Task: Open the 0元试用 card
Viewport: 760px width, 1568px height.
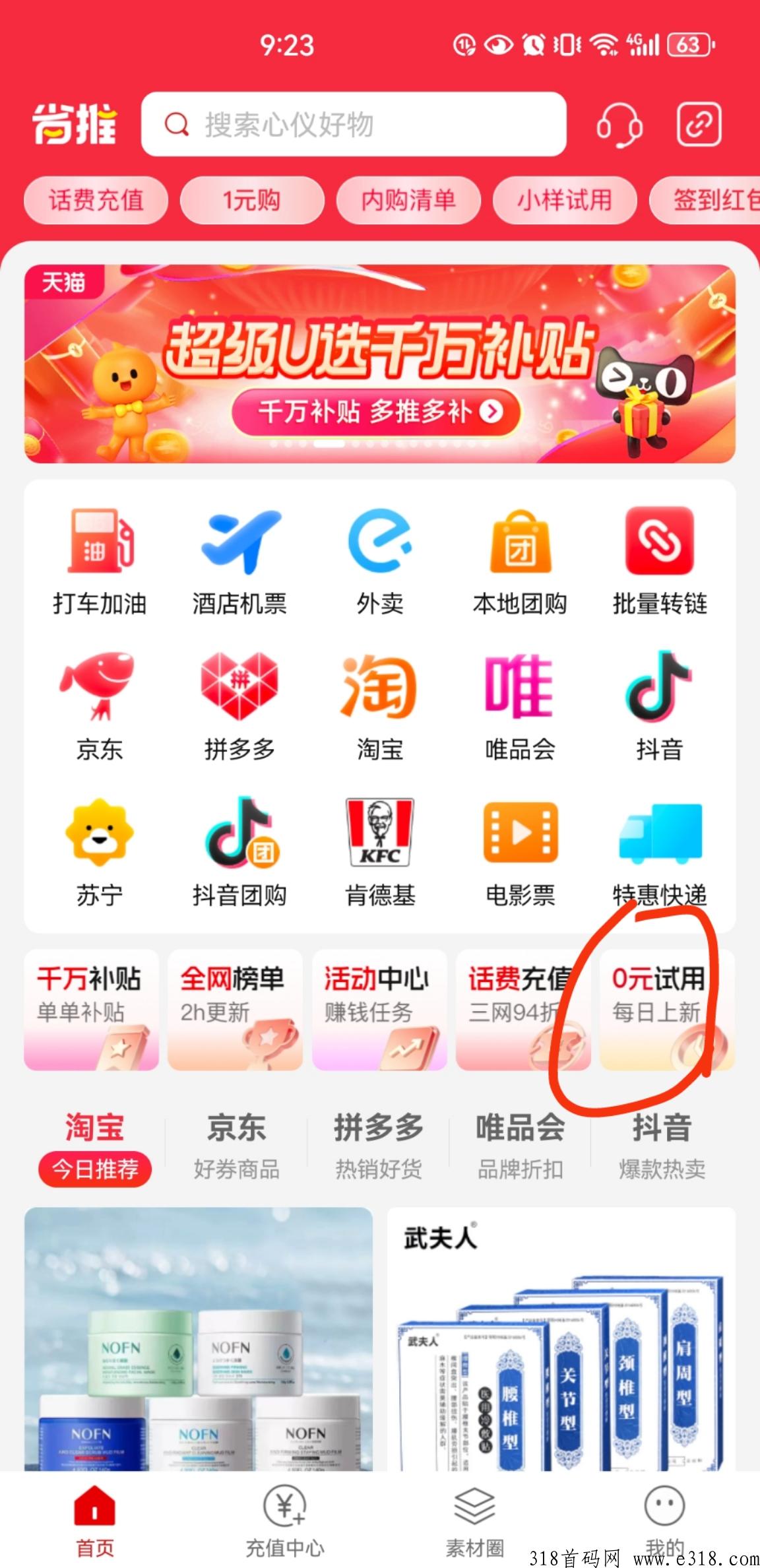Action: pos(667,1010)
